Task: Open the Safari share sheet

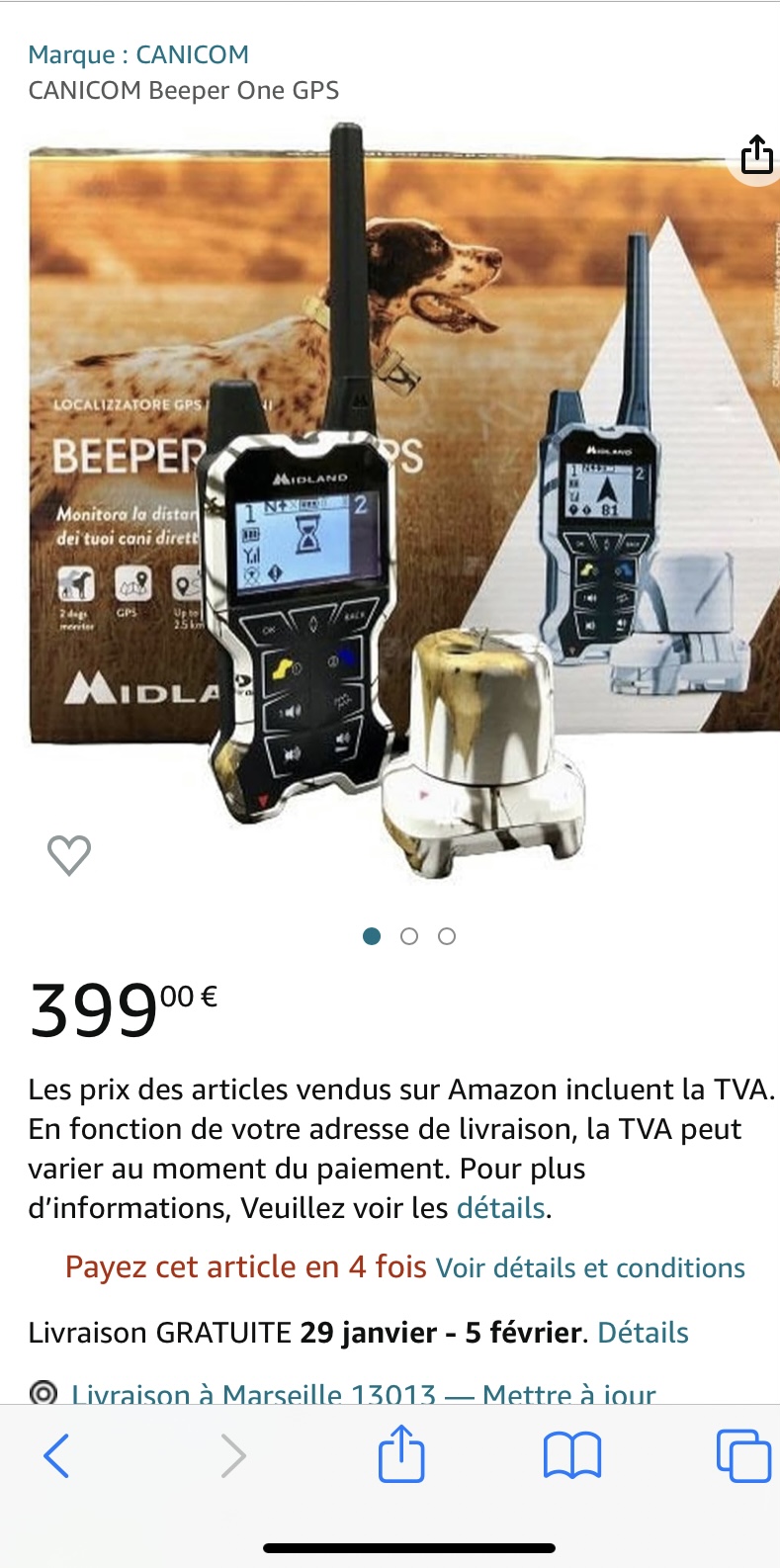Action: coord(401,1453)
